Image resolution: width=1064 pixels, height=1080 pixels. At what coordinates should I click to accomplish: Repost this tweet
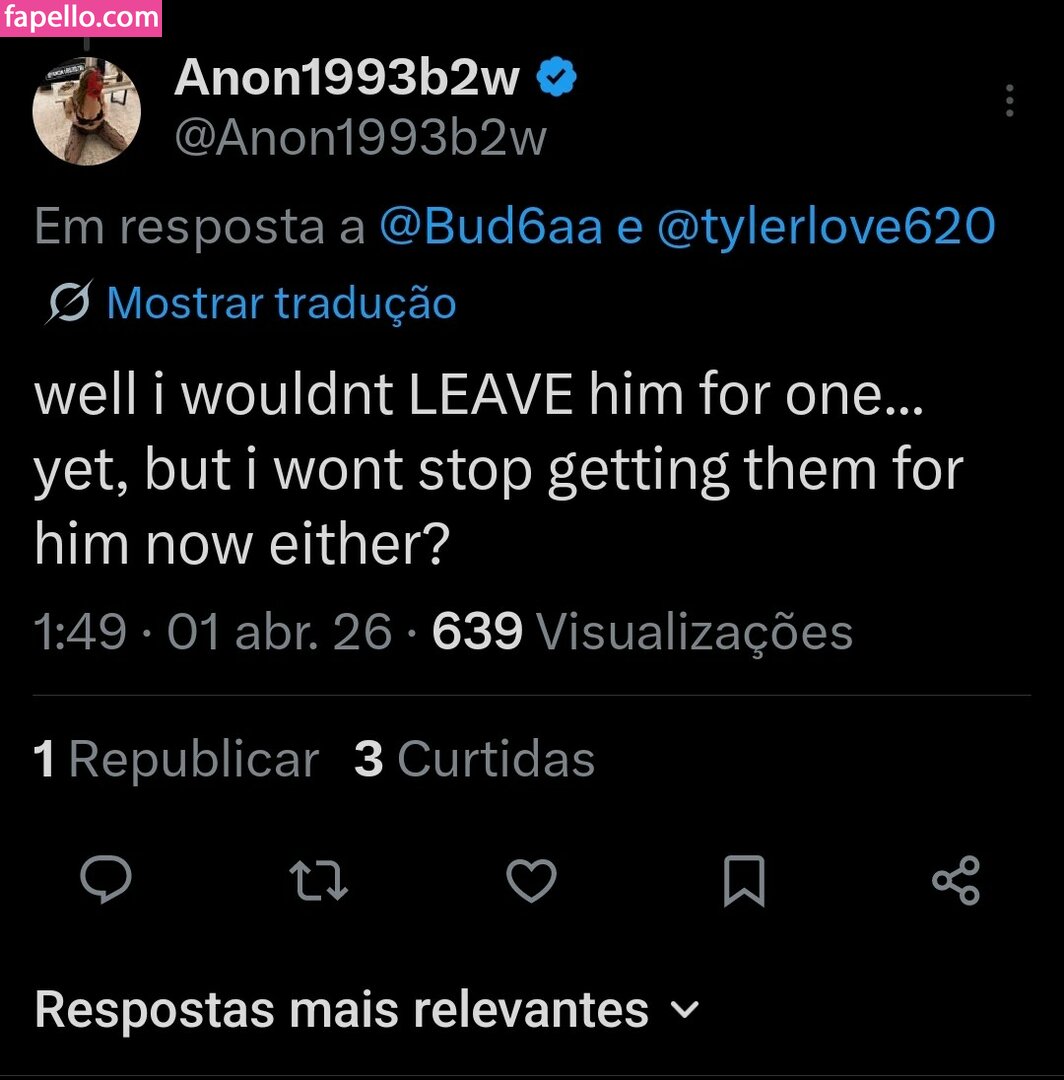pyautogui.click(x=318, y=881)
